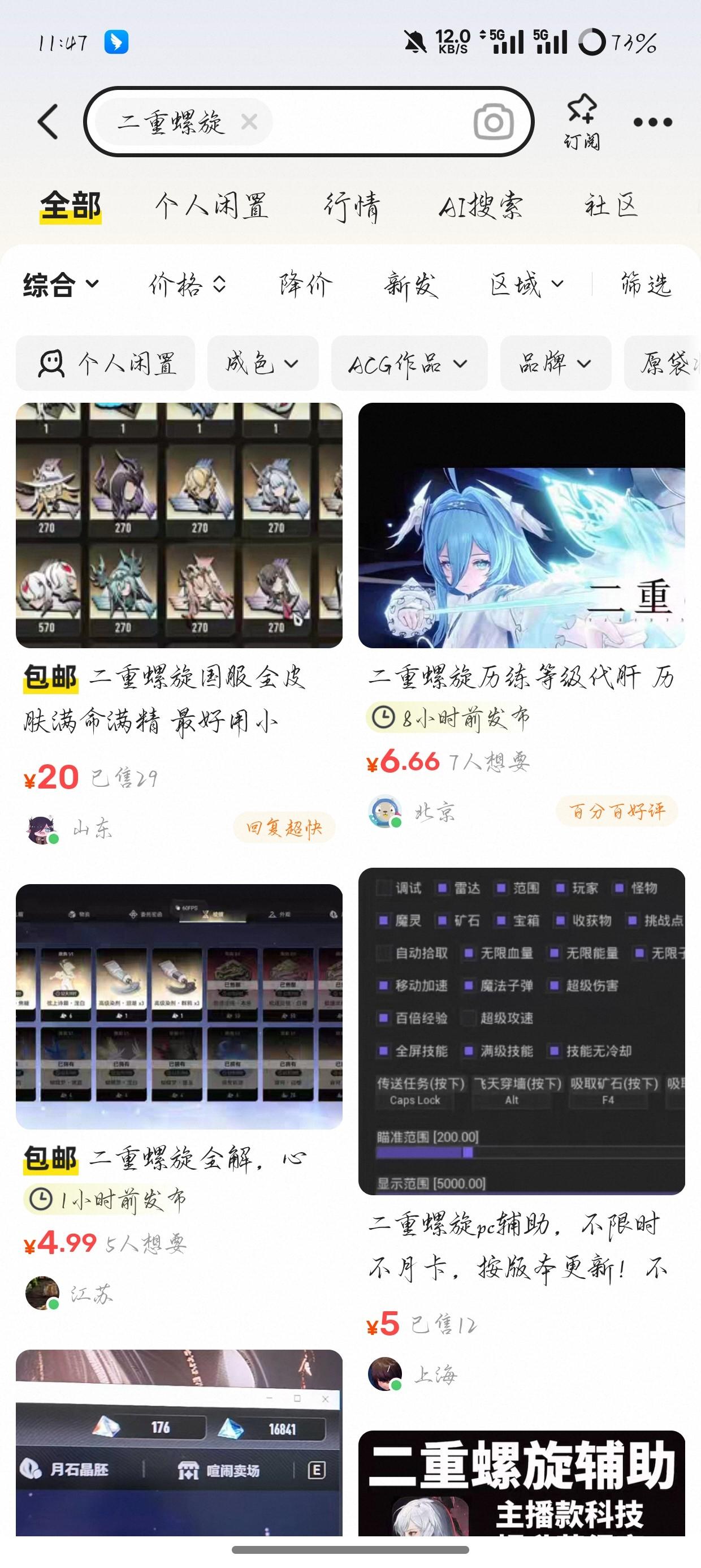The width and height of the screenshot is (701, 1568).
Task: Subscribe to this search (订阅)
Action: pos(582,122)
